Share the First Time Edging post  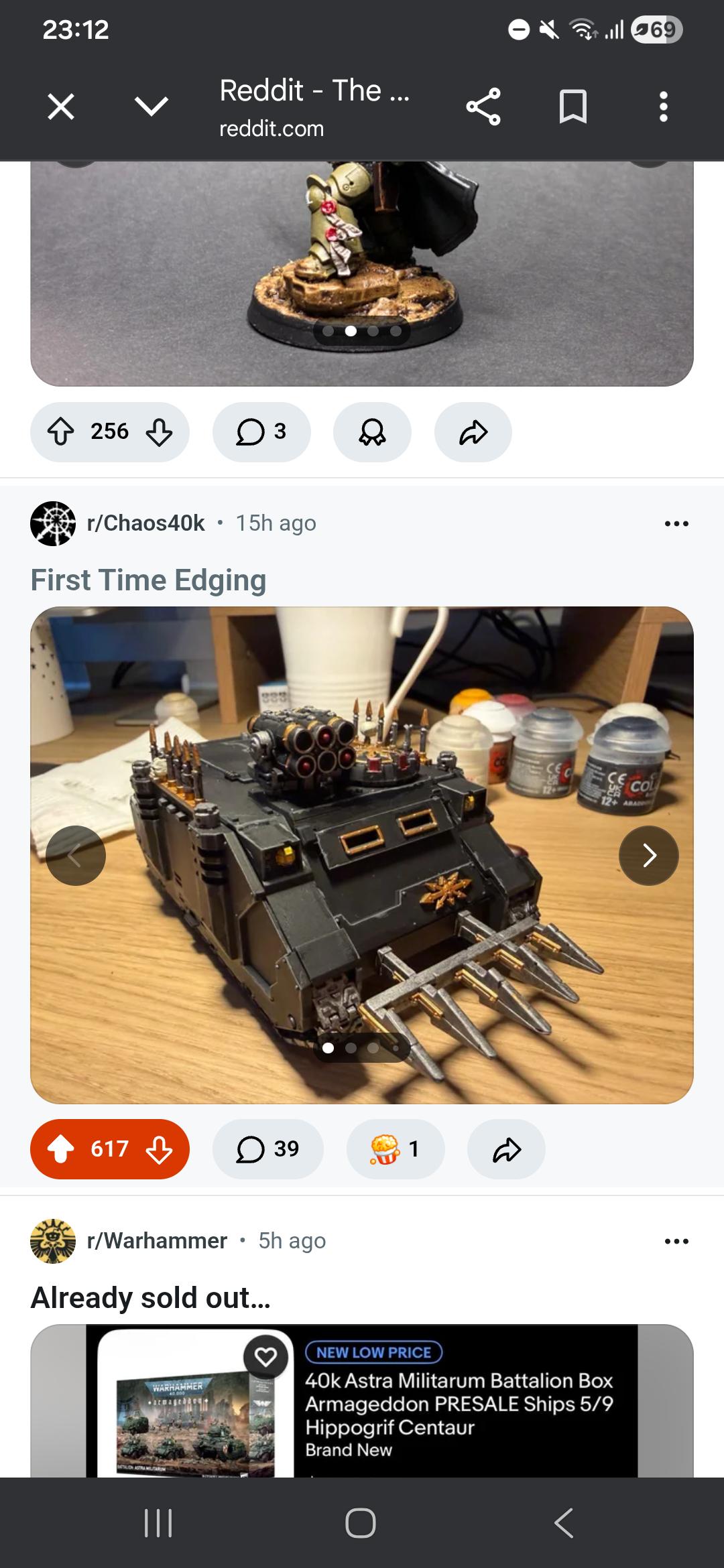(506, 1149)
